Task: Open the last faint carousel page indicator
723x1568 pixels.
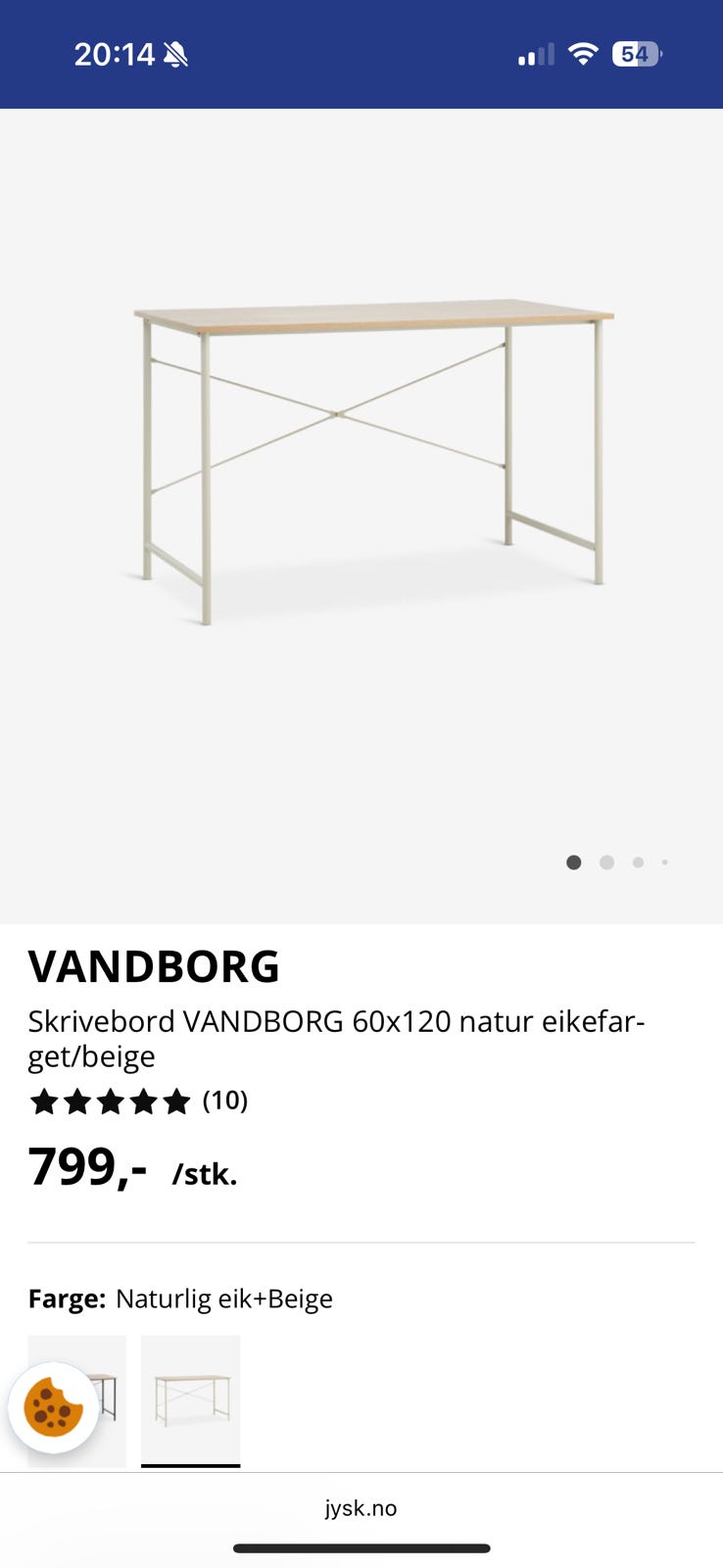Action: point(666,862)
